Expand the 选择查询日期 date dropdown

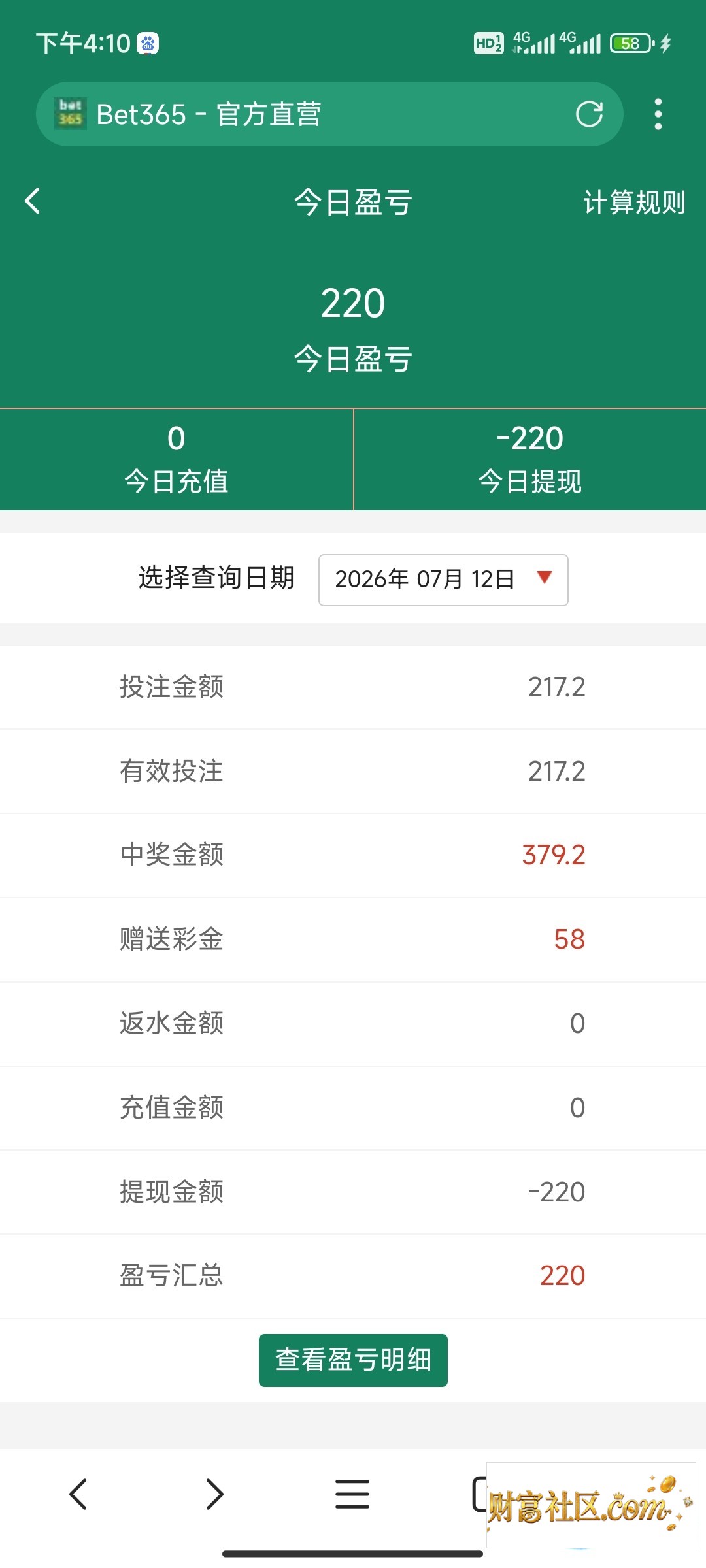pyautogui.click(x=443, y=580)
